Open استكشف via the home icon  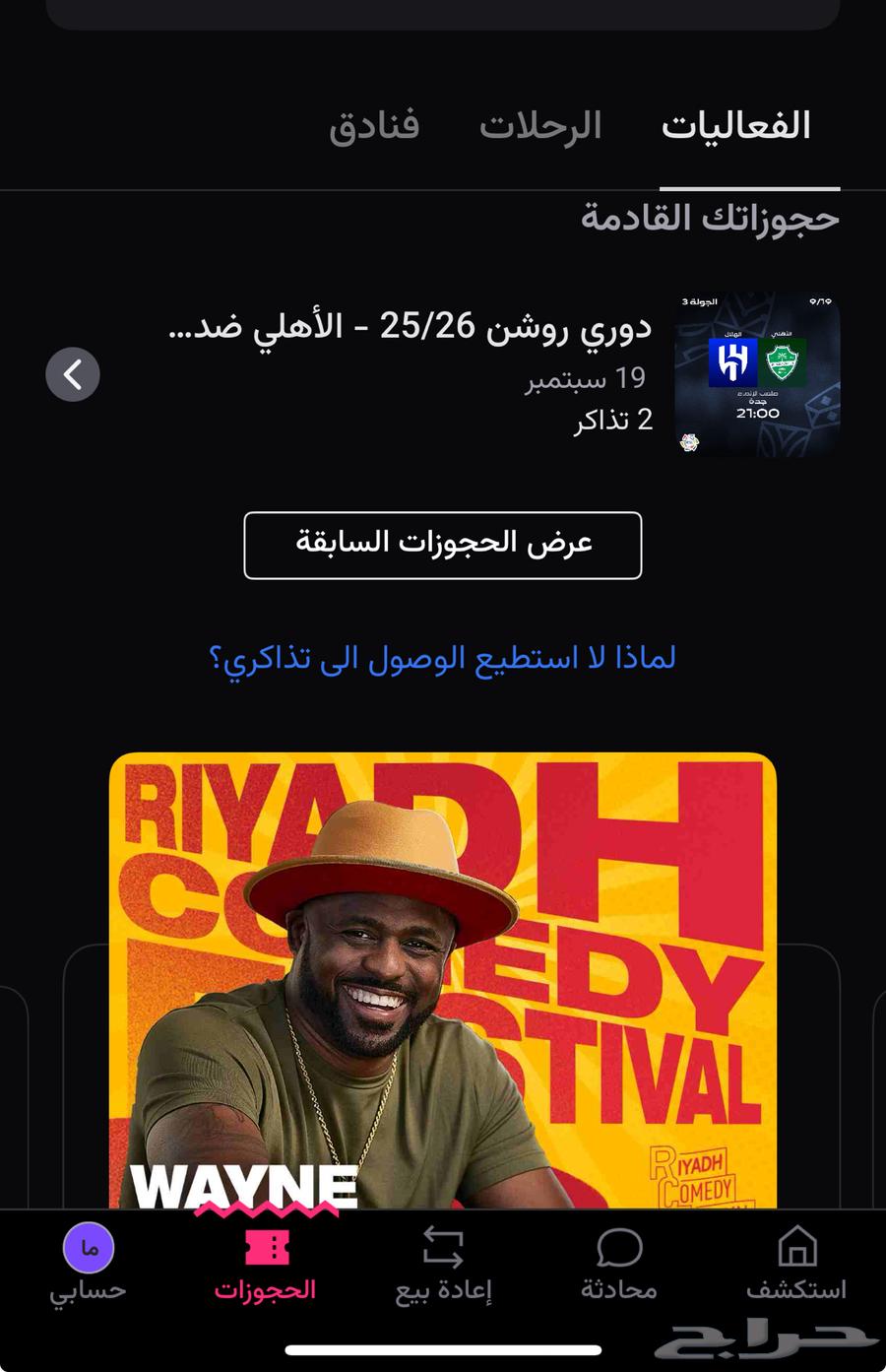796,1247
